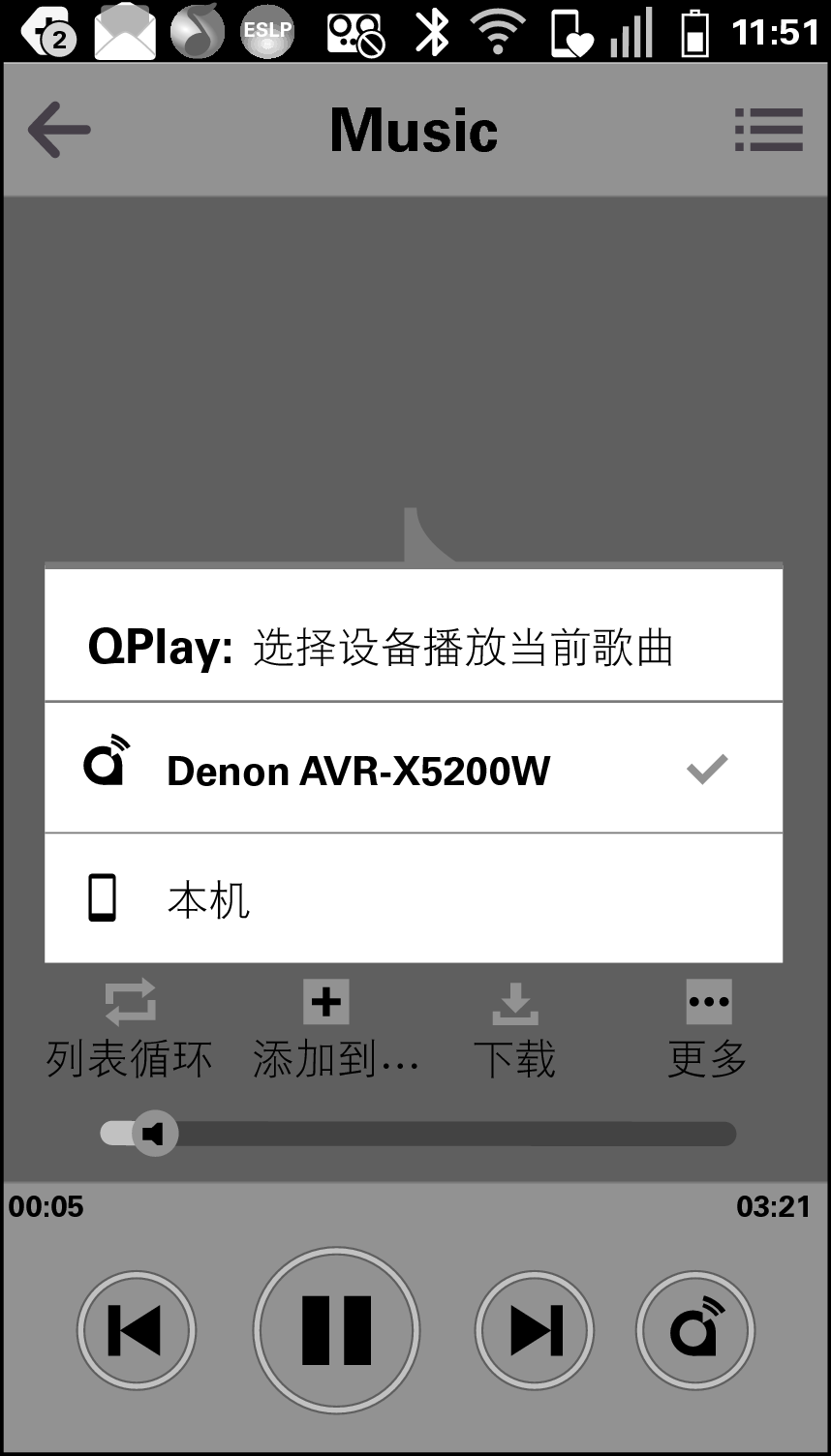Open the QPlay device button
Screen dimensions: 831x1456
click(x=695, y=1331)
